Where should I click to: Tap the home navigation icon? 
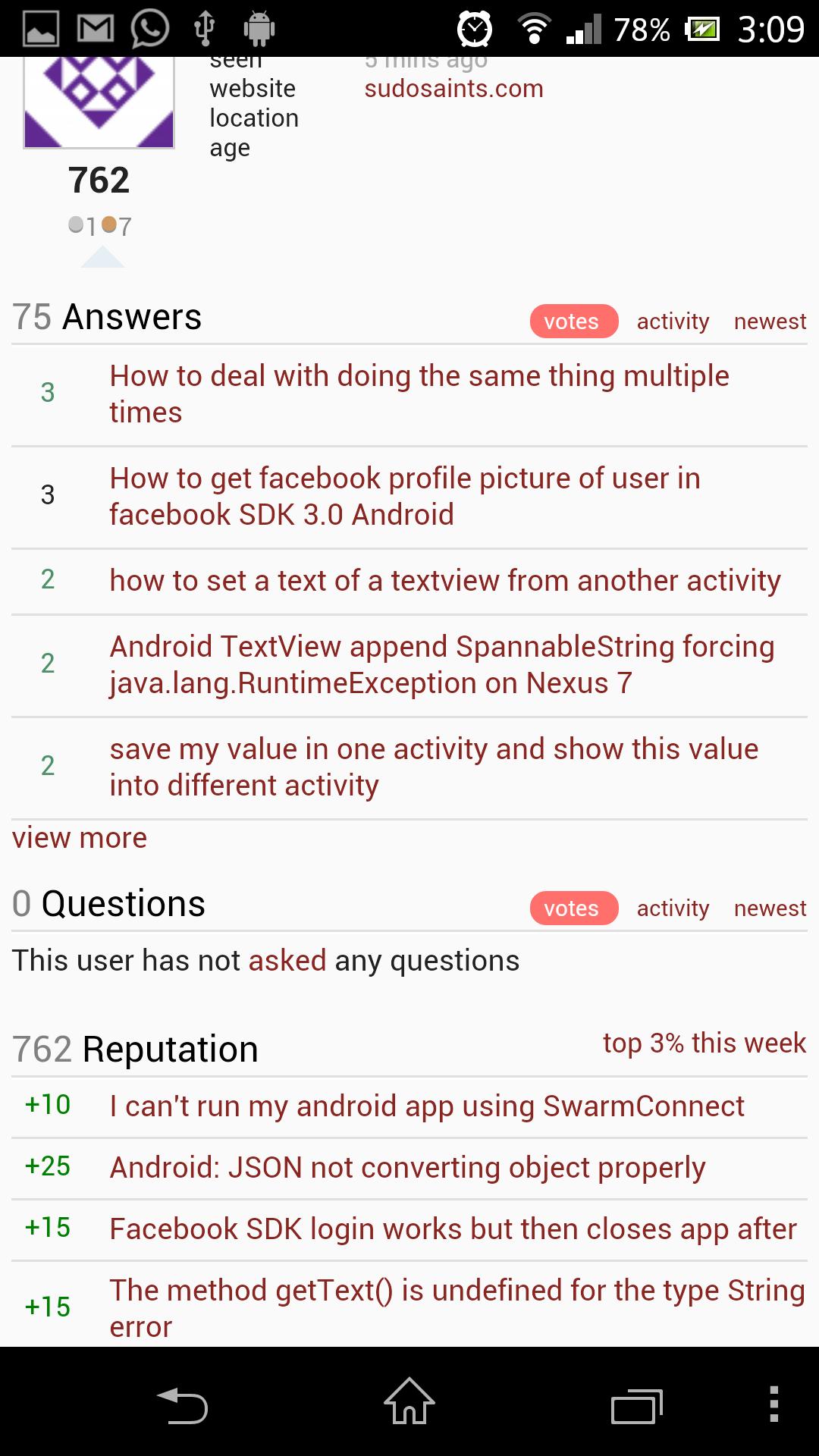[x=409, y=1404]
